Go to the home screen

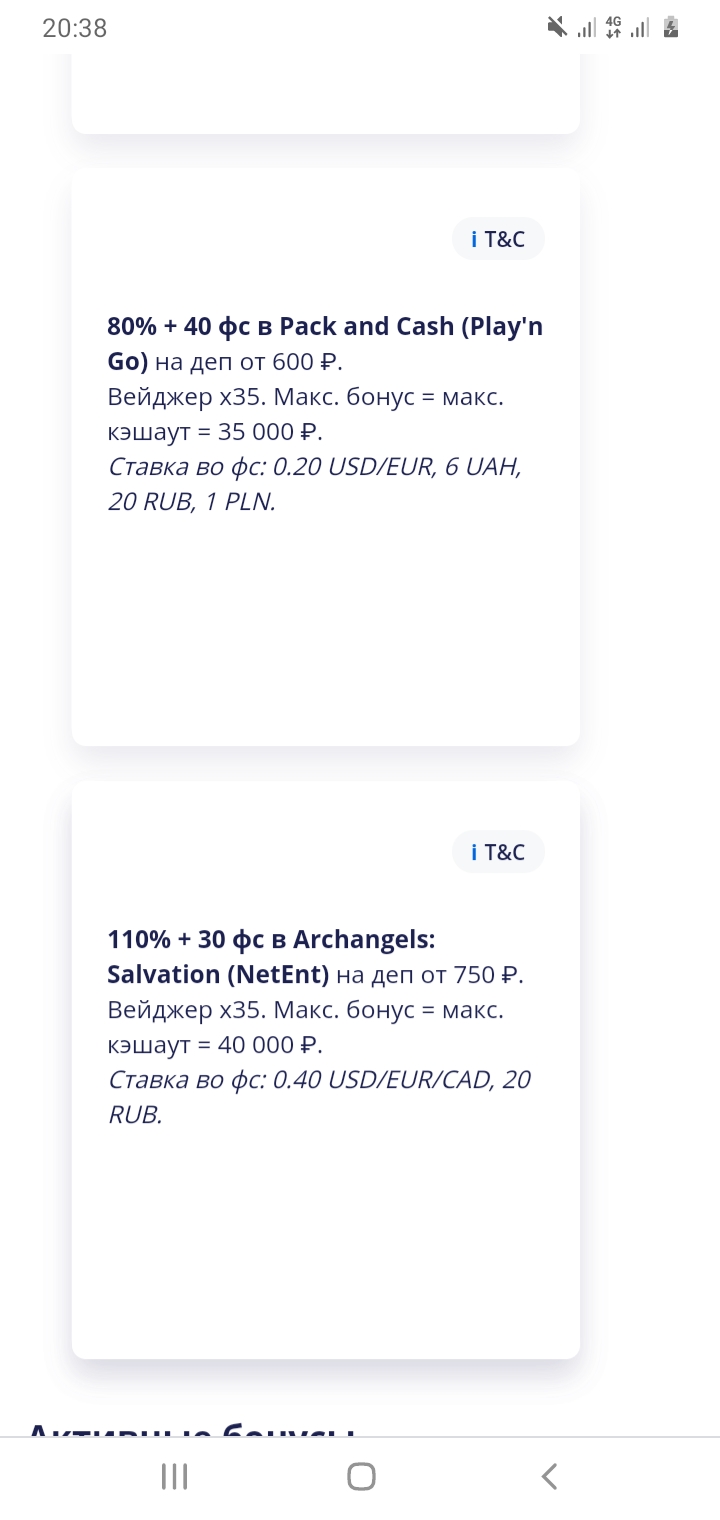tap(361, 1476)
